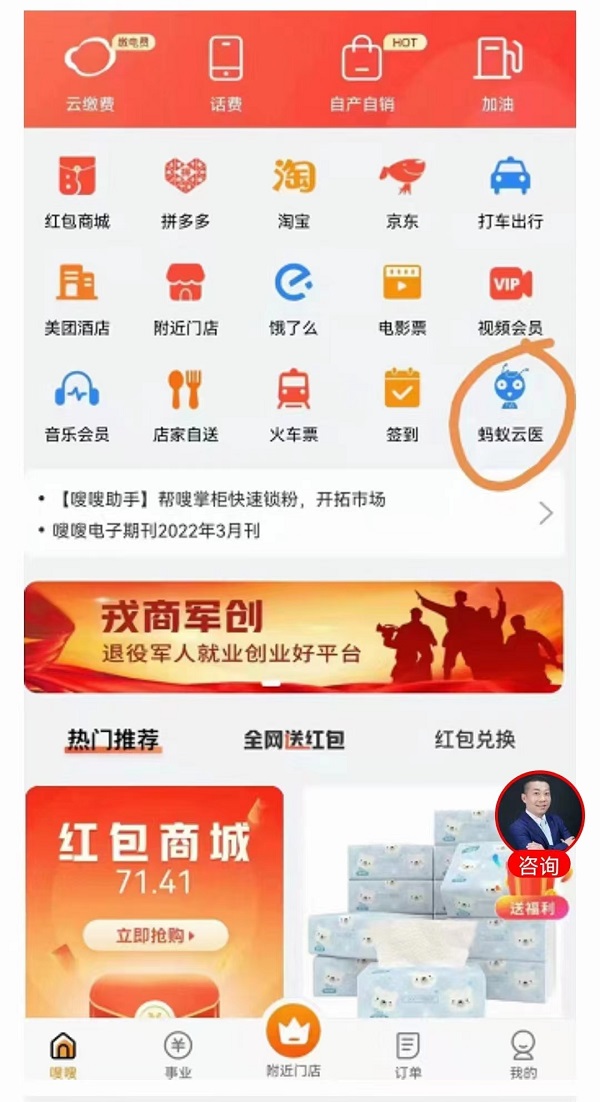600x1102 pixels.
Task: Go to 订单 tab in bottom bar
Action: 407,1055
